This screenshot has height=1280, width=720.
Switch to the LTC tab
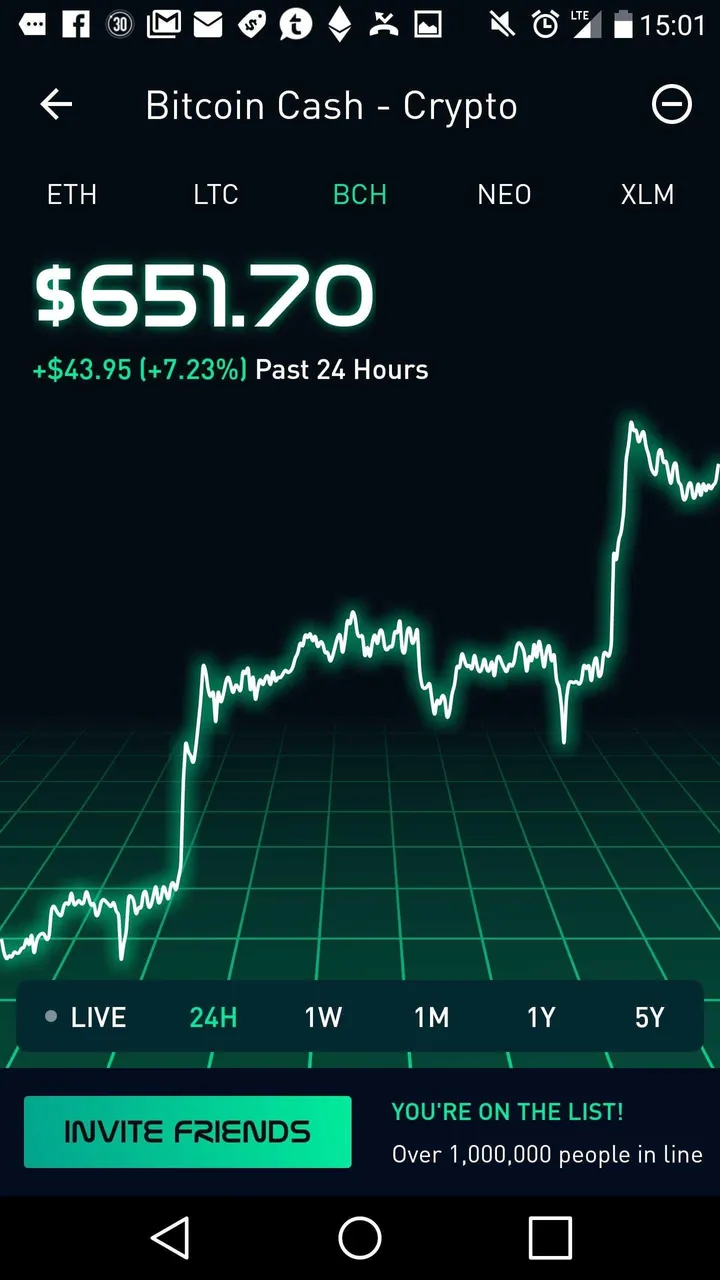pos(216,194)
